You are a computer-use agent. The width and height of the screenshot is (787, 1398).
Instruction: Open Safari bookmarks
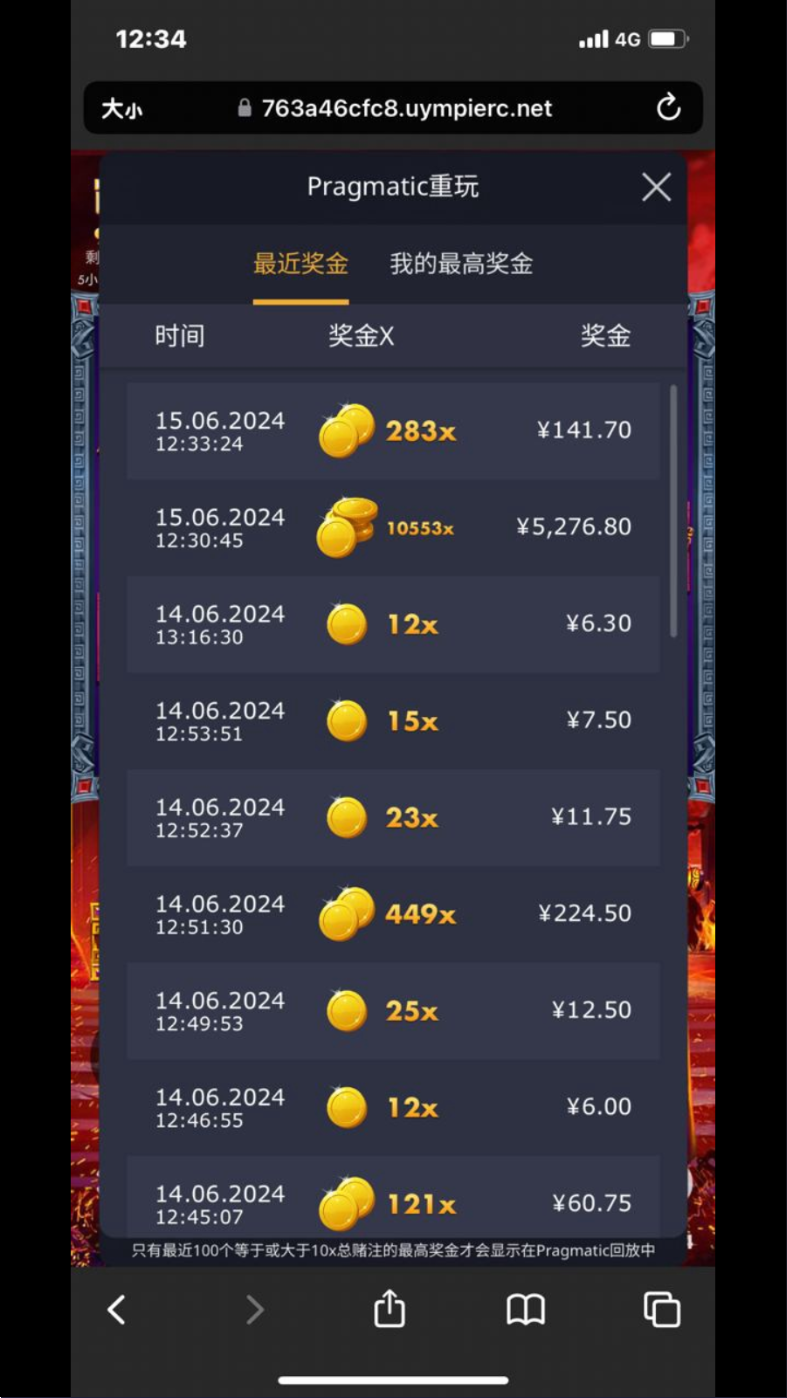click(x=525, y=1309)
